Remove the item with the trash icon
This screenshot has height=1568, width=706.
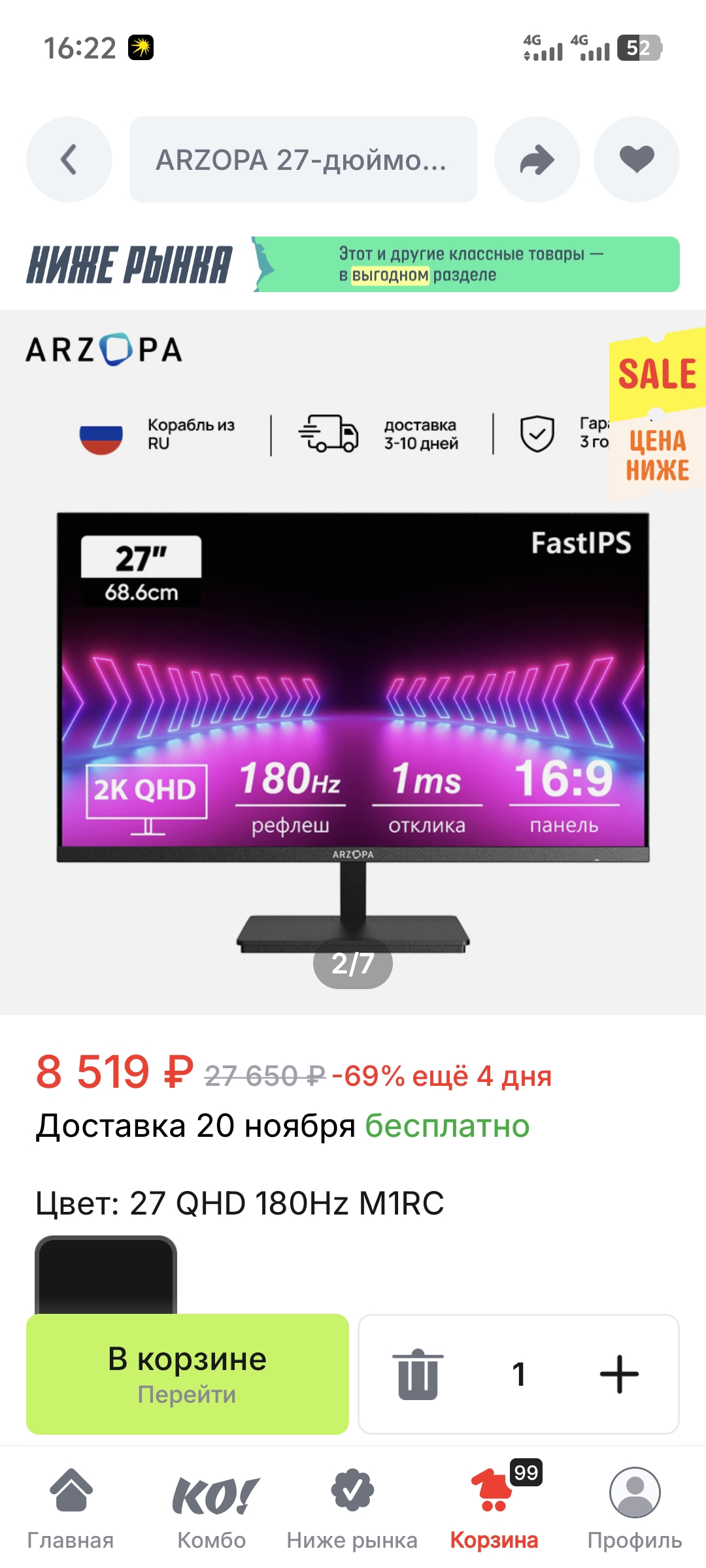pos(418,1374)
